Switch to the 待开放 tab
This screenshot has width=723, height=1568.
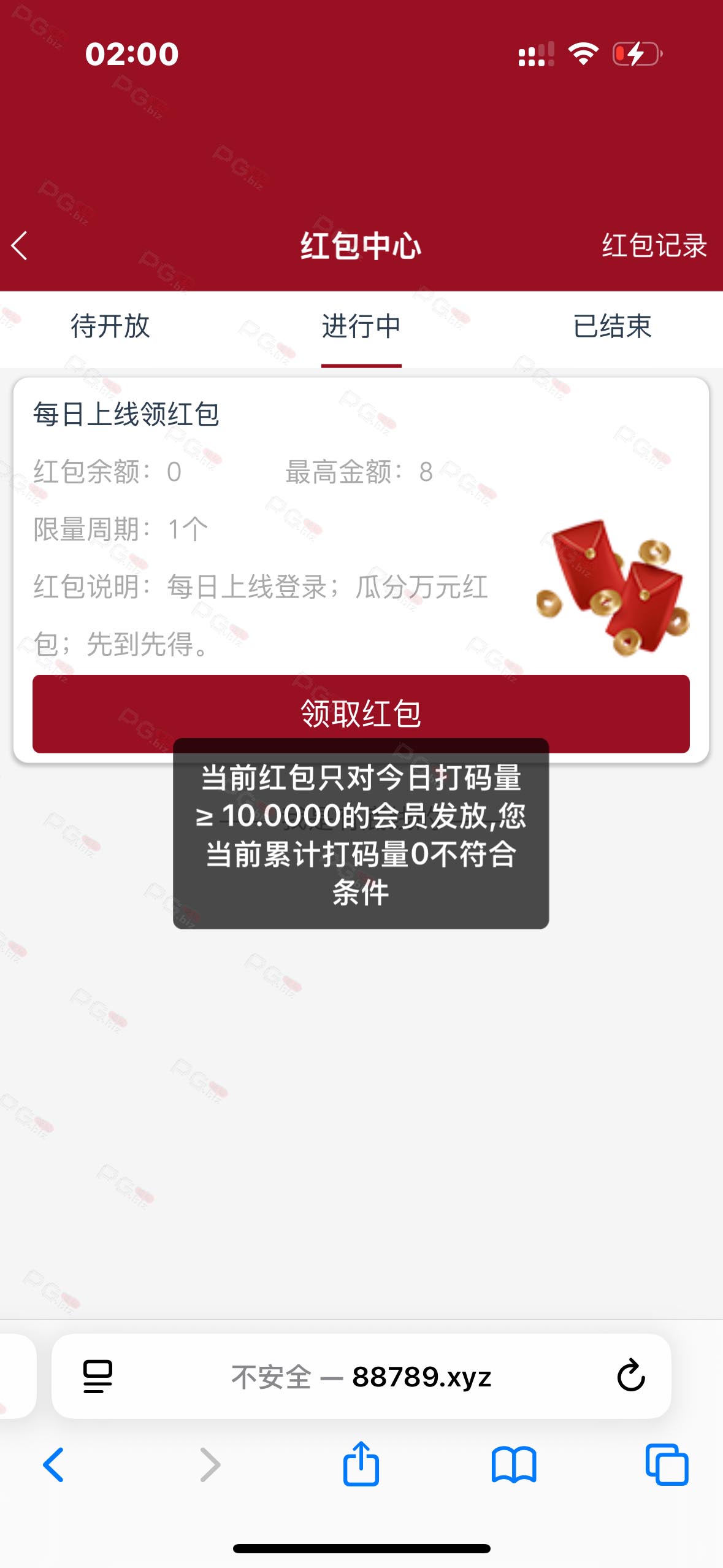[110, 326]
